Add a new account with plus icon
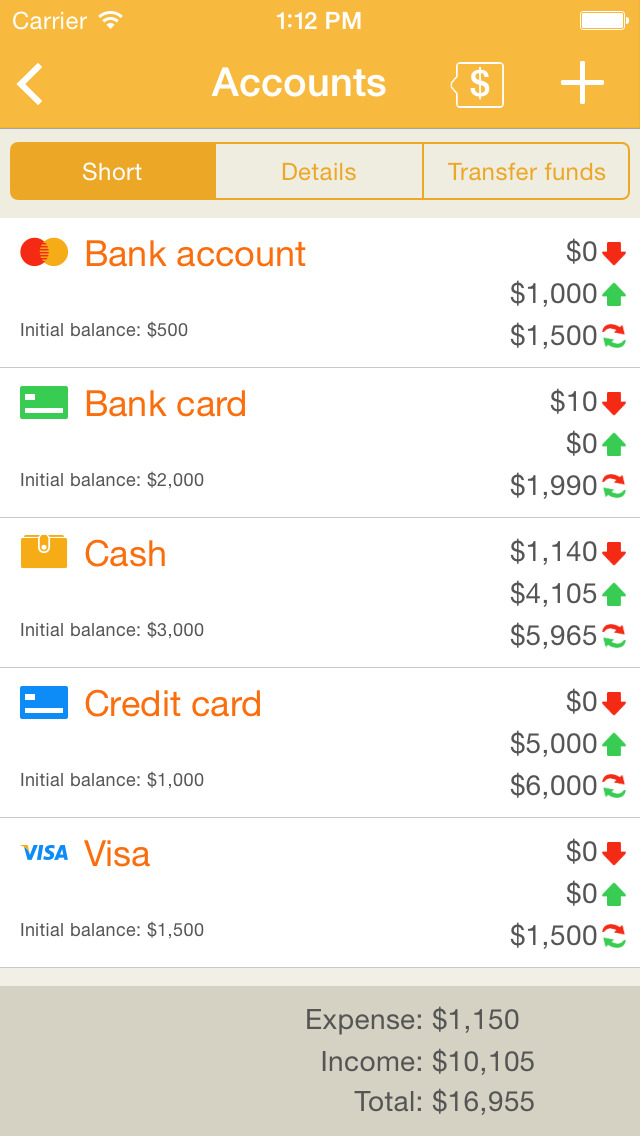 pos(582,84)
